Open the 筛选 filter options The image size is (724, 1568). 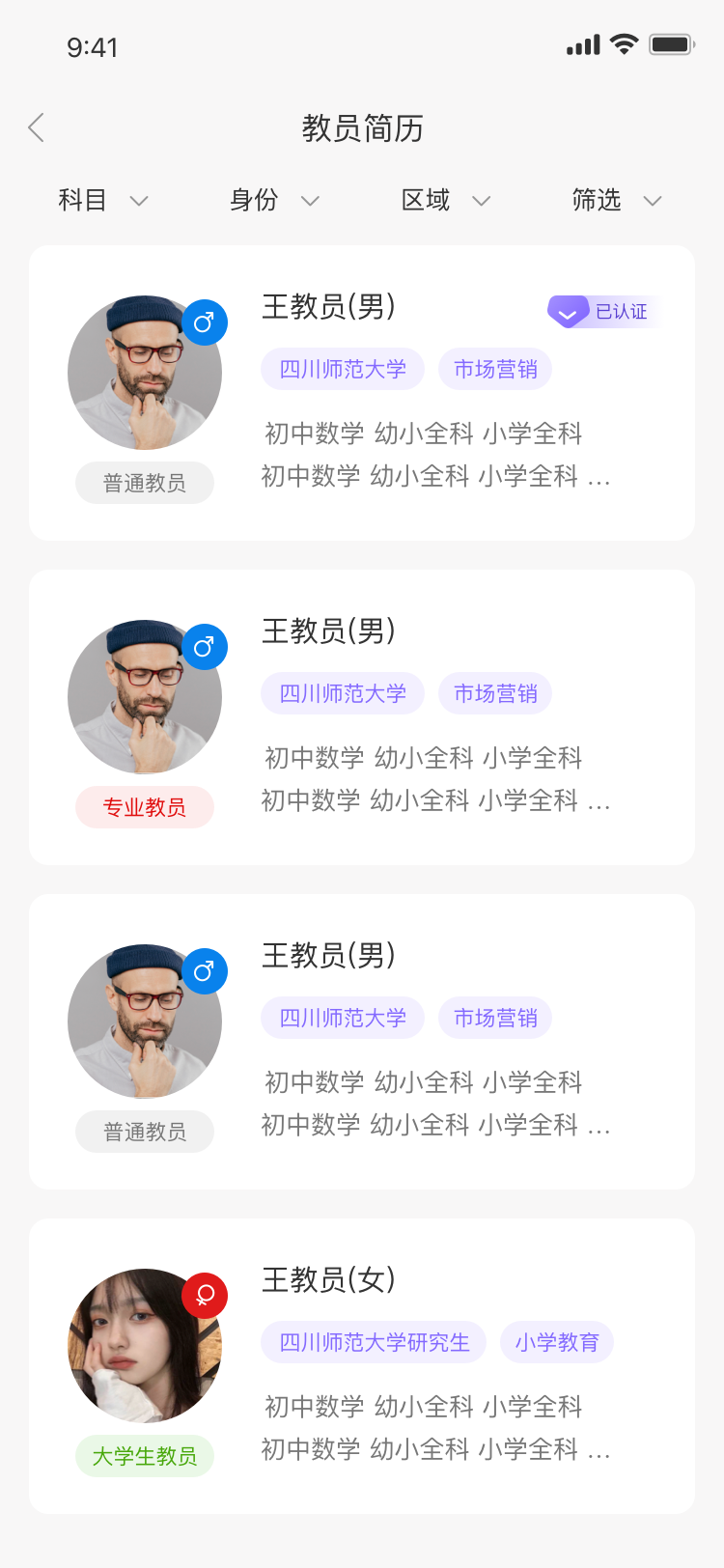tap(616, 200)
